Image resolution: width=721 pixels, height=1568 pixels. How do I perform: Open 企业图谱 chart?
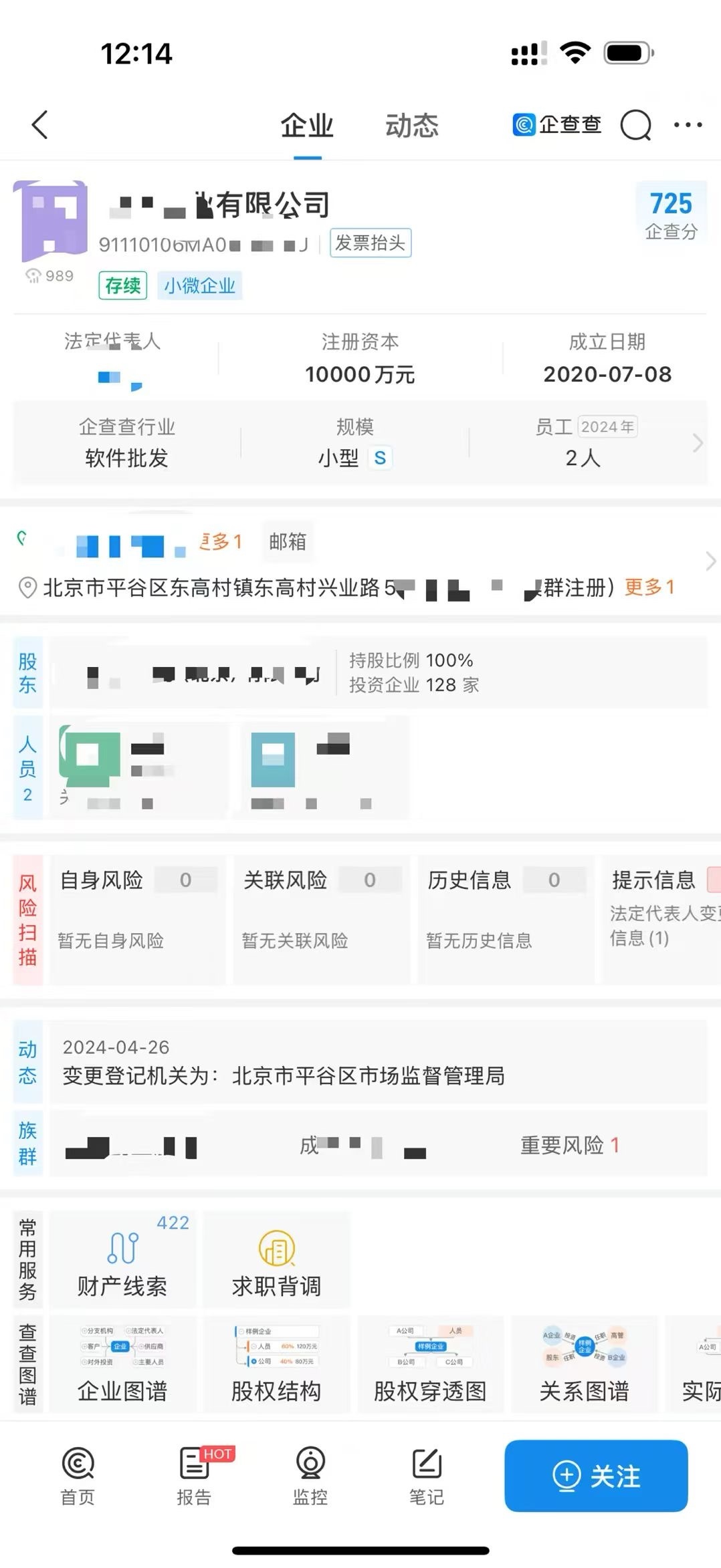tap(122, 1365)
